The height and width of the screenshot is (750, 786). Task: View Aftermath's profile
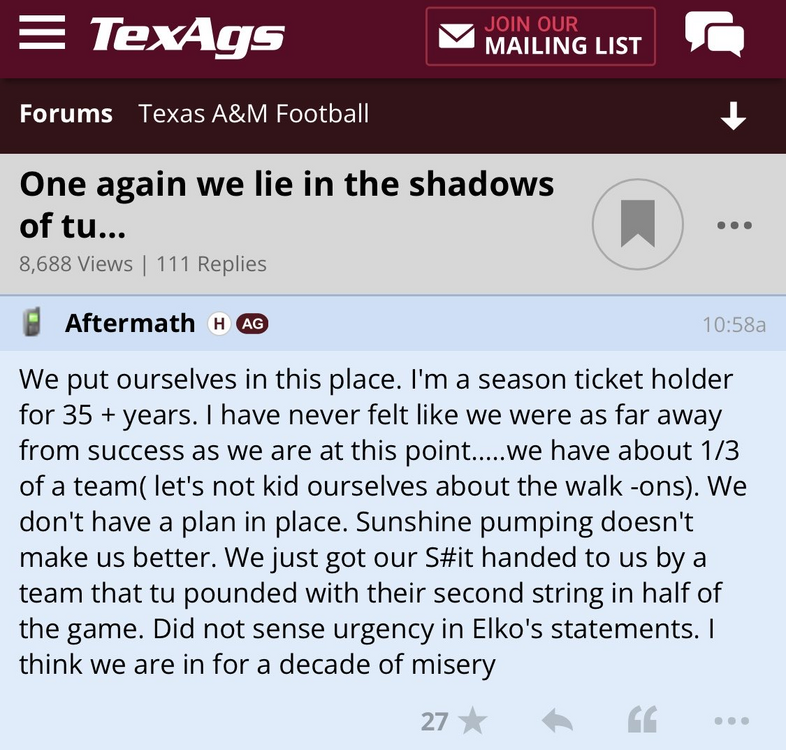click(x=130, y=323)
